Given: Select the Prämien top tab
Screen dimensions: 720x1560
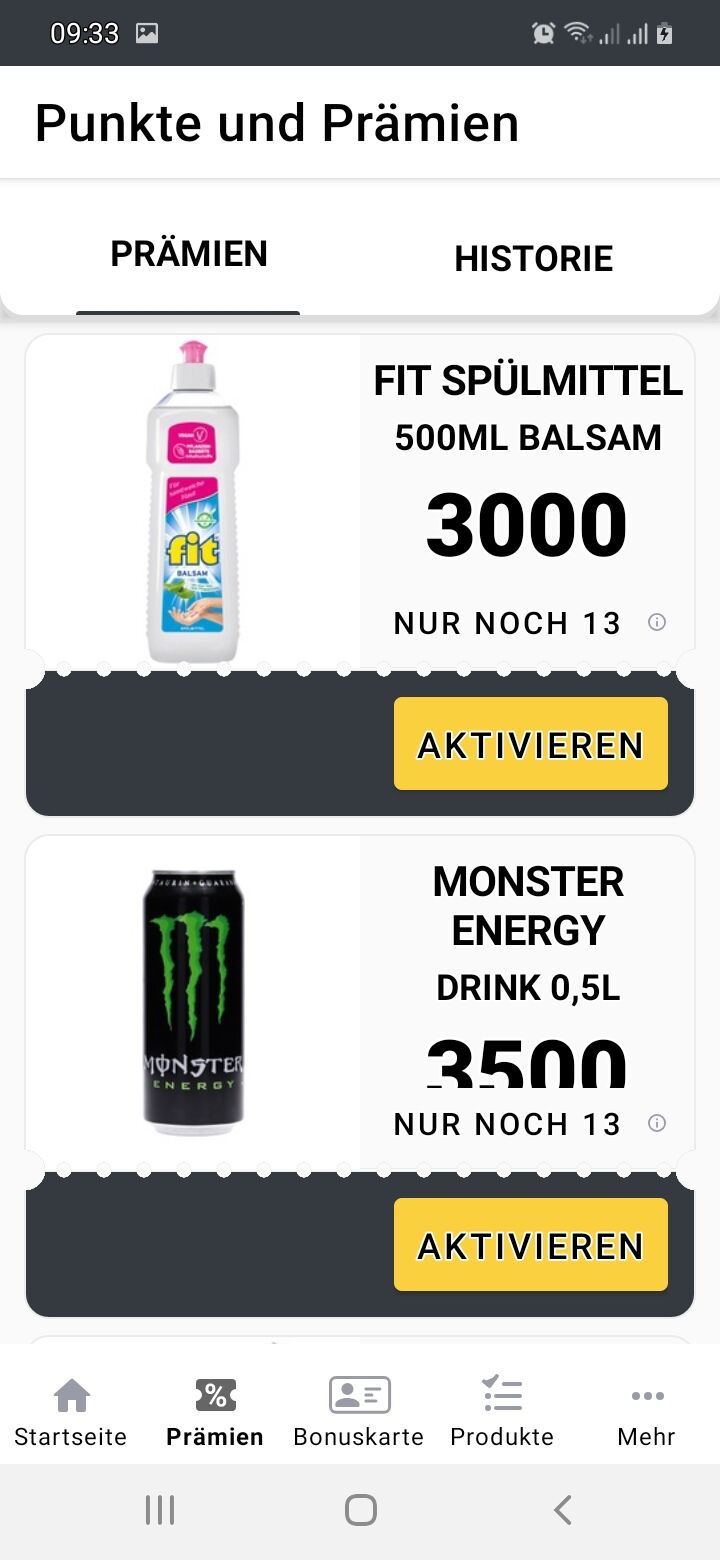Looking at the screenshot, I should click(188, 254).
